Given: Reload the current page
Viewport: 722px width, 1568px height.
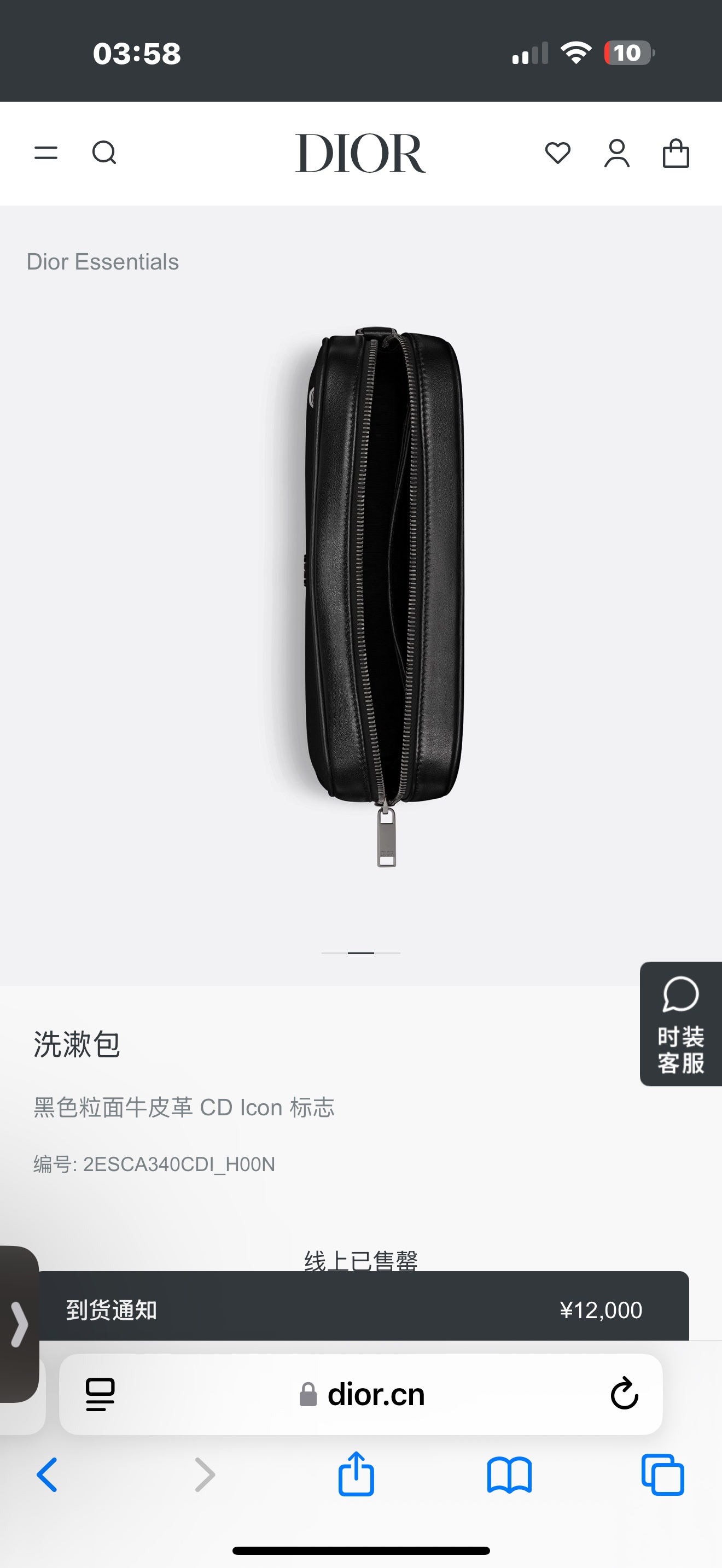Looking at the screenshot, I should tap(624, 1394).
